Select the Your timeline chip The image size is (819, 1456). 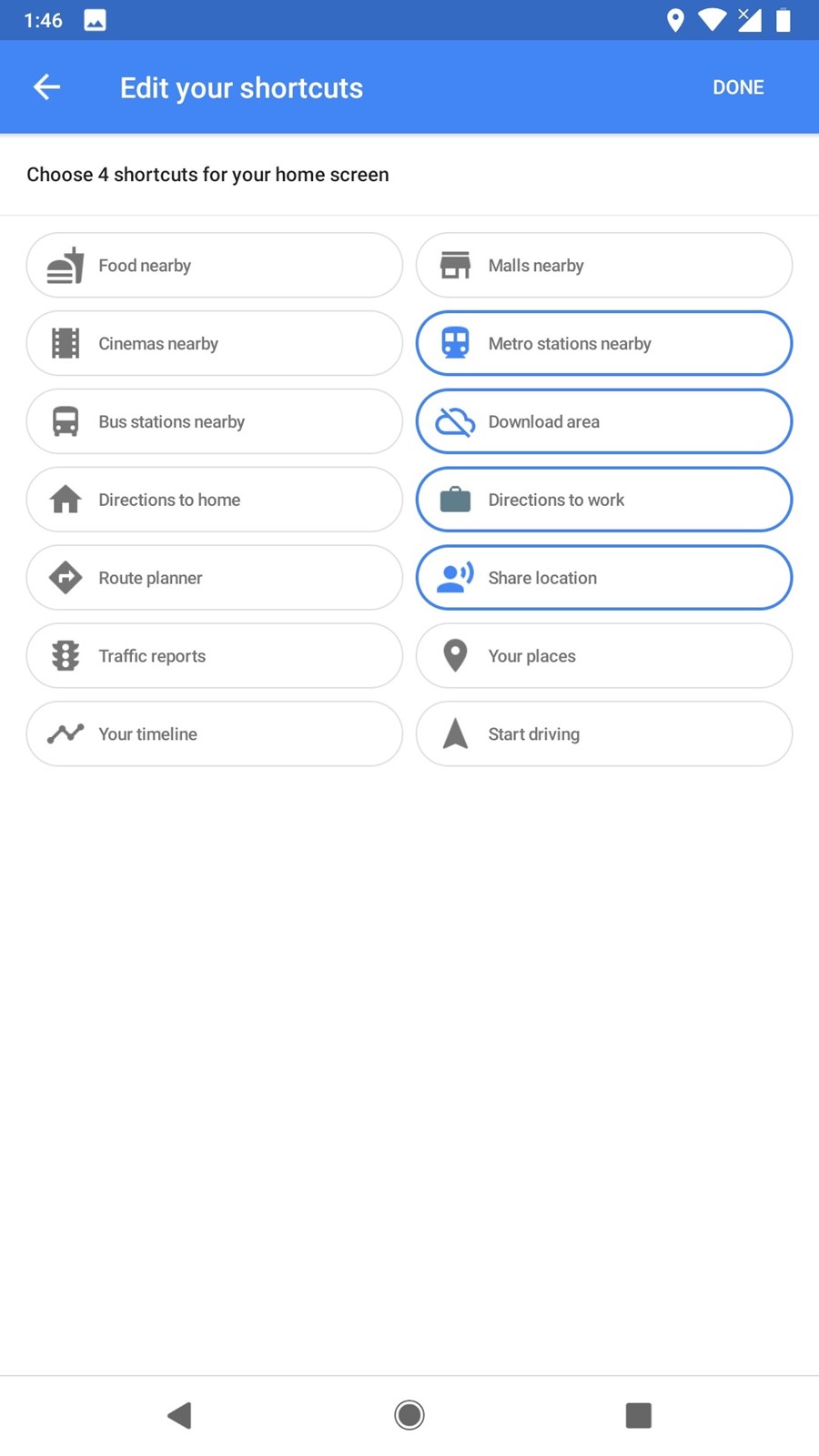click(x=215, y=733)
